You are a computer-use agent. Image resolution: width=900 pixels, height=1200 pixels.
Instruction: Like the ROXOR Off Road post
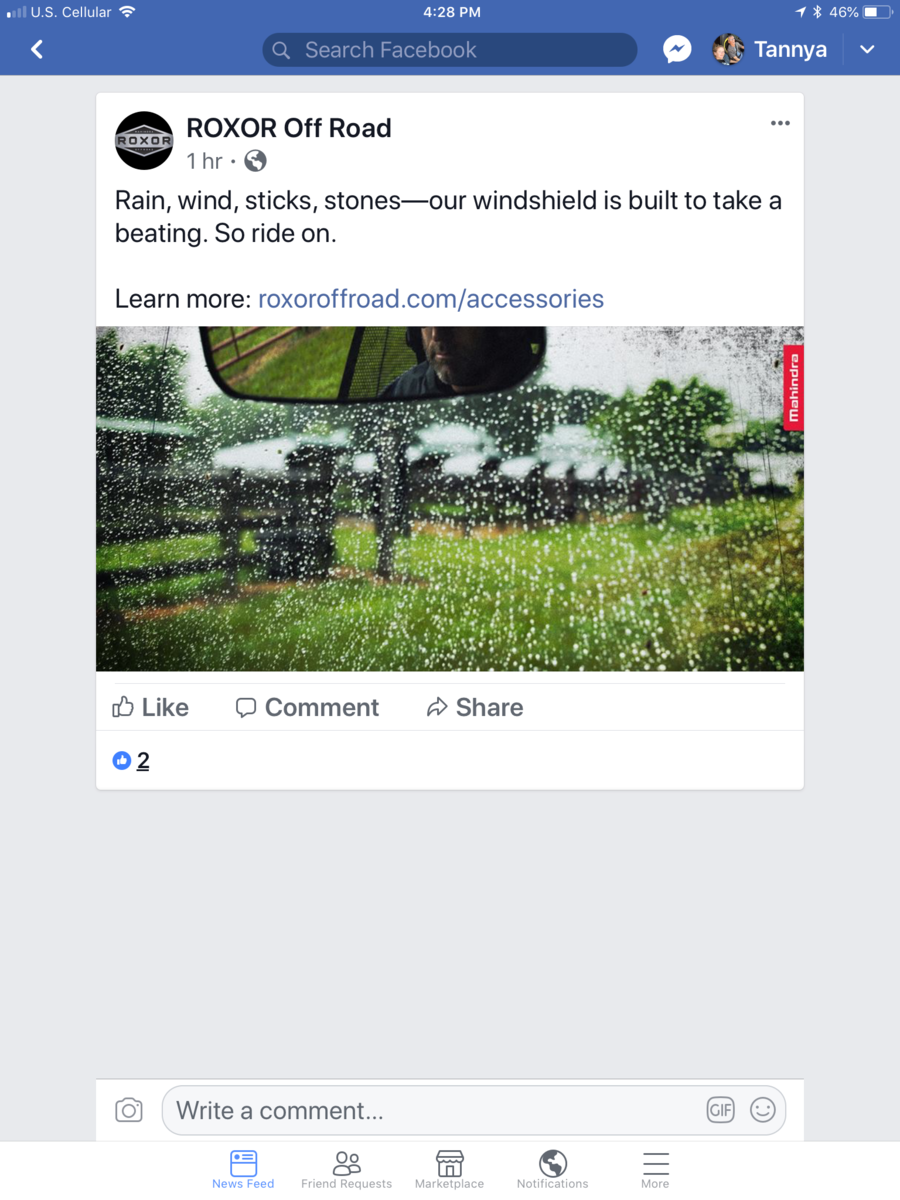(151, 707)
